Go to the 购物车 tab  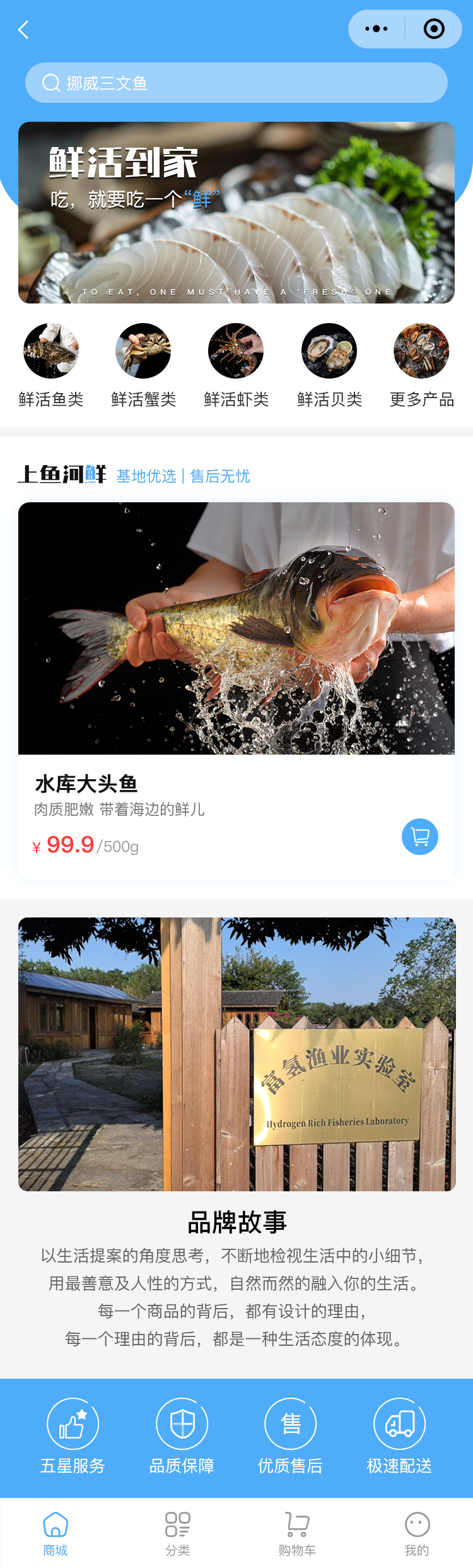point(297,1533)
